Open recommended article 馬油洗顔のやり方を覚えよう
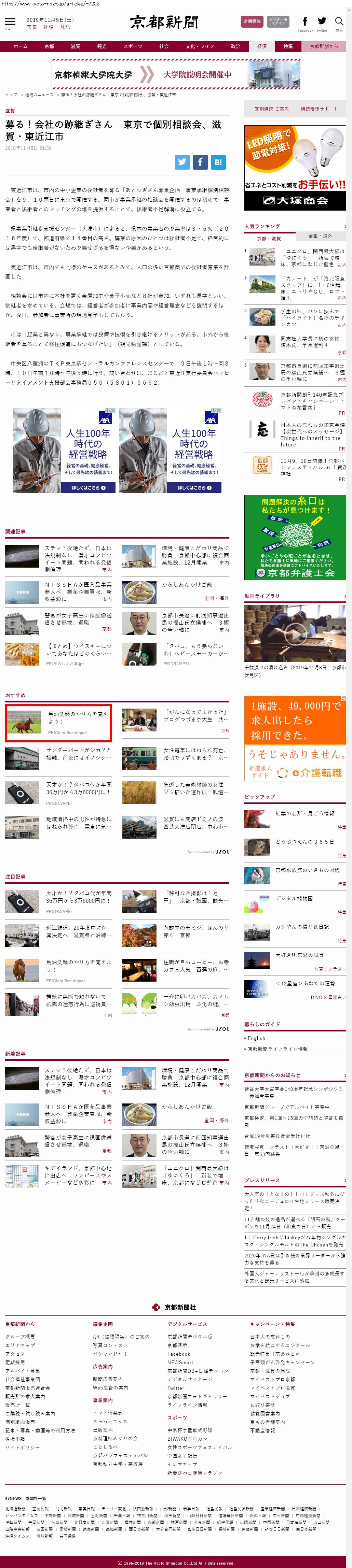This screenshot has height=1568, width=352. (x=78, y=718)
